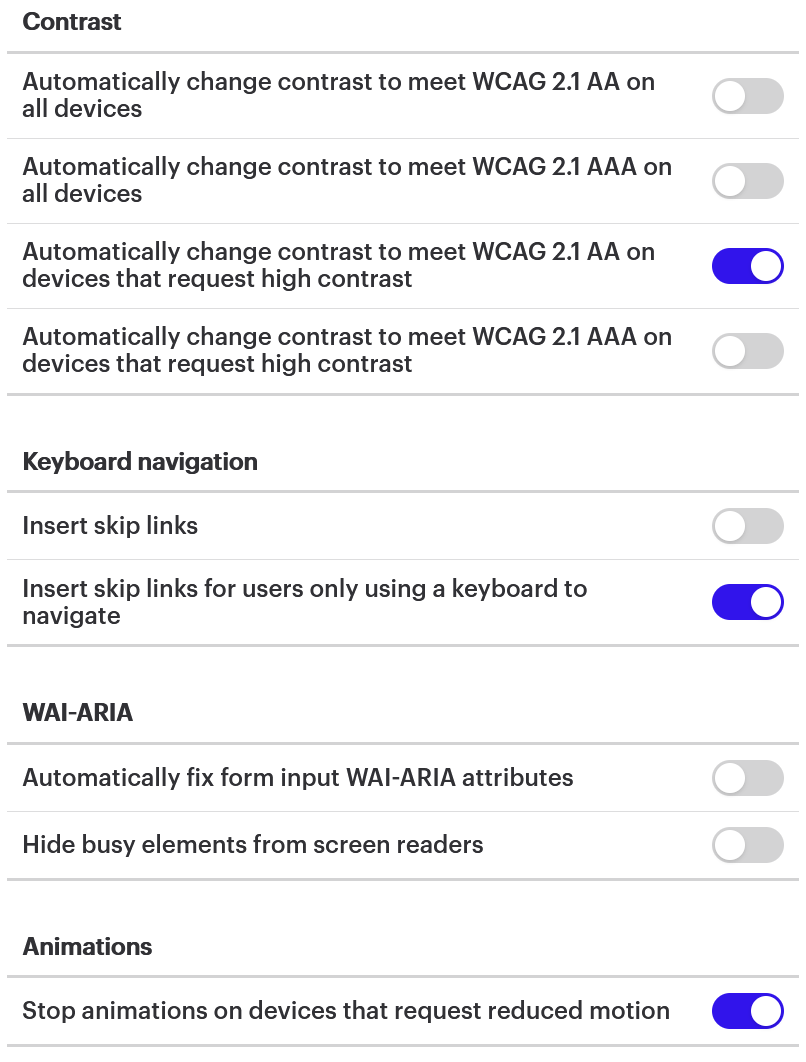Click the fix WAI-ARIA attributes label
The image size is (806, 1062).
click(296, 777)
